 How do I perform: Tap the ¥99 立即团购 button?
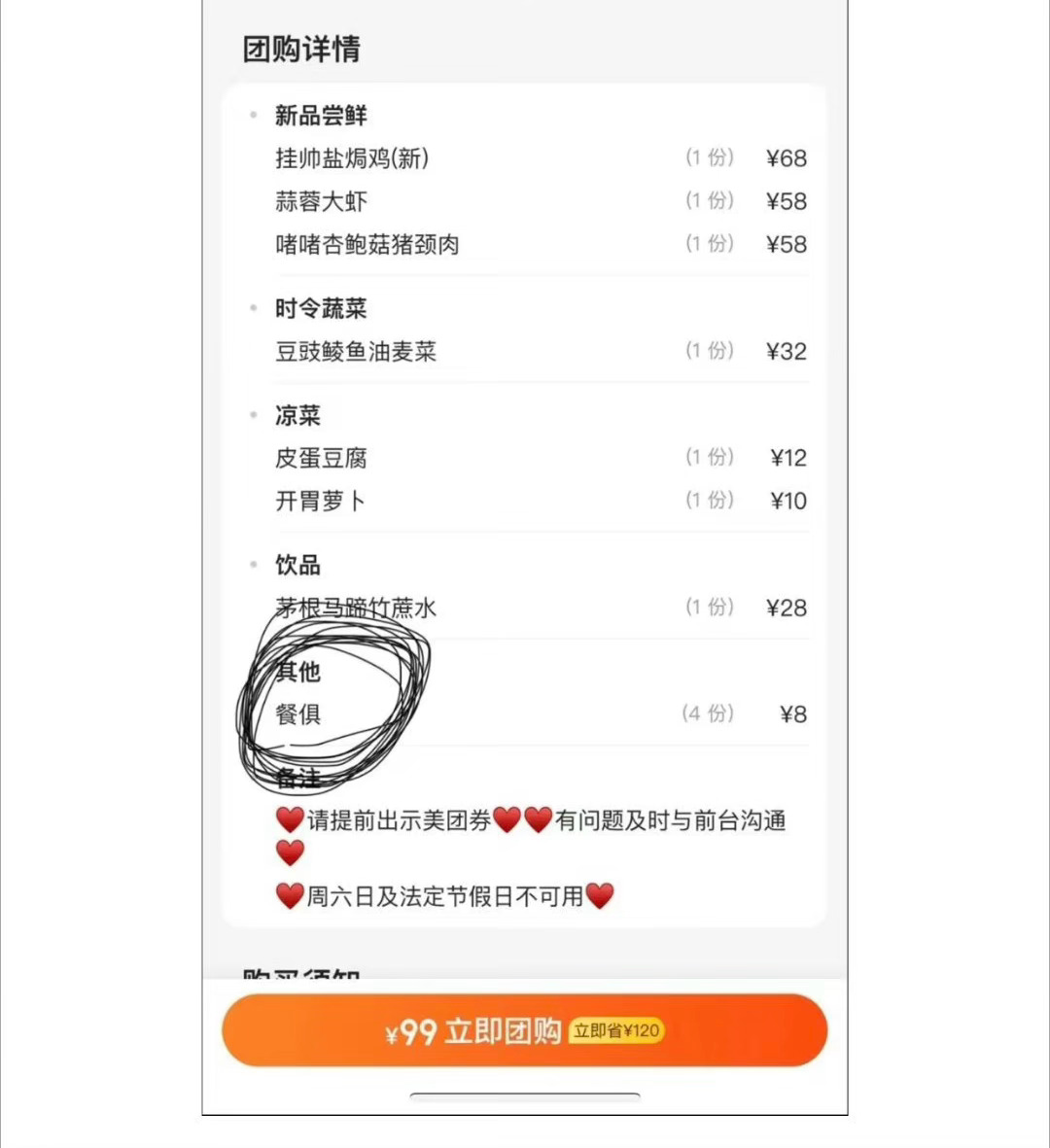(524, 1030)
